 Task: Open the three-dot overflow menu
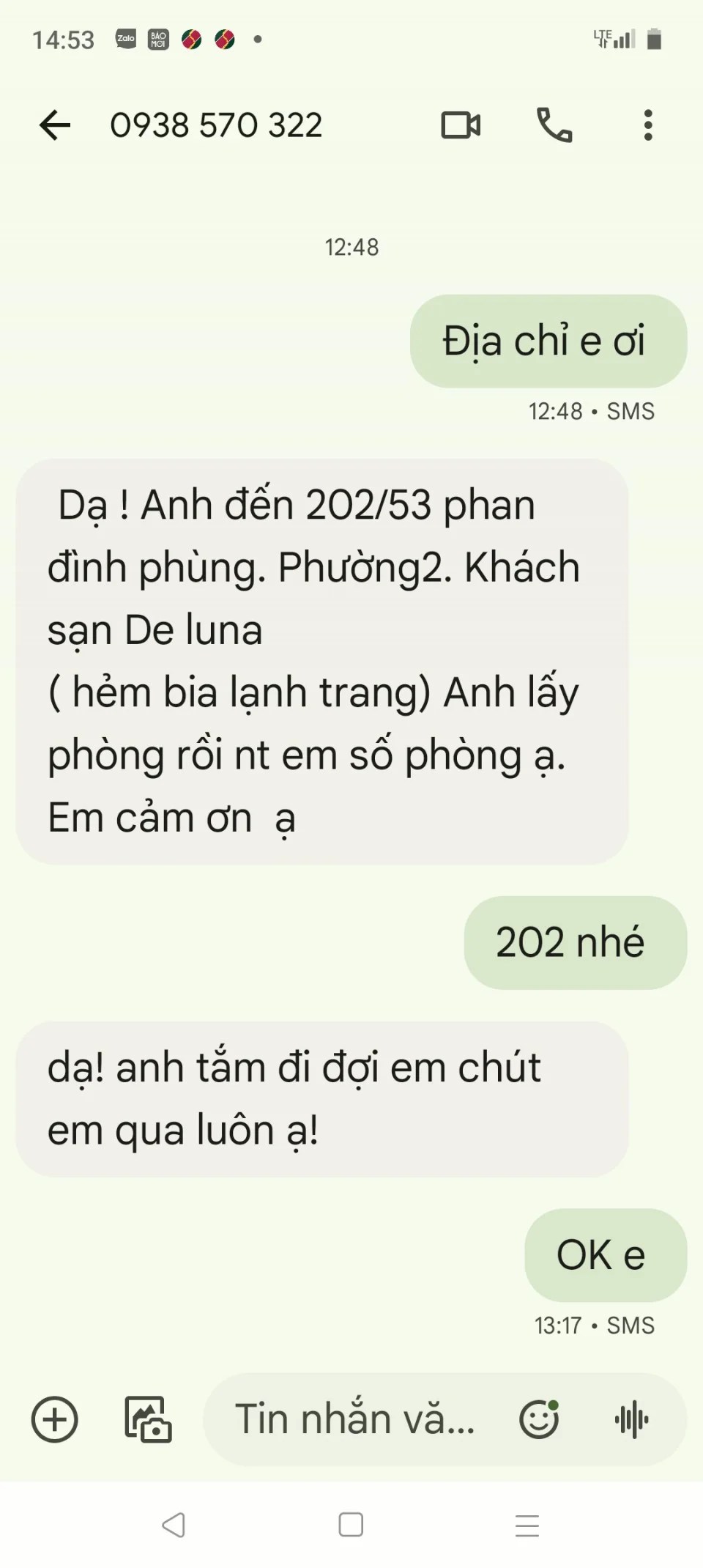point(647,125)
